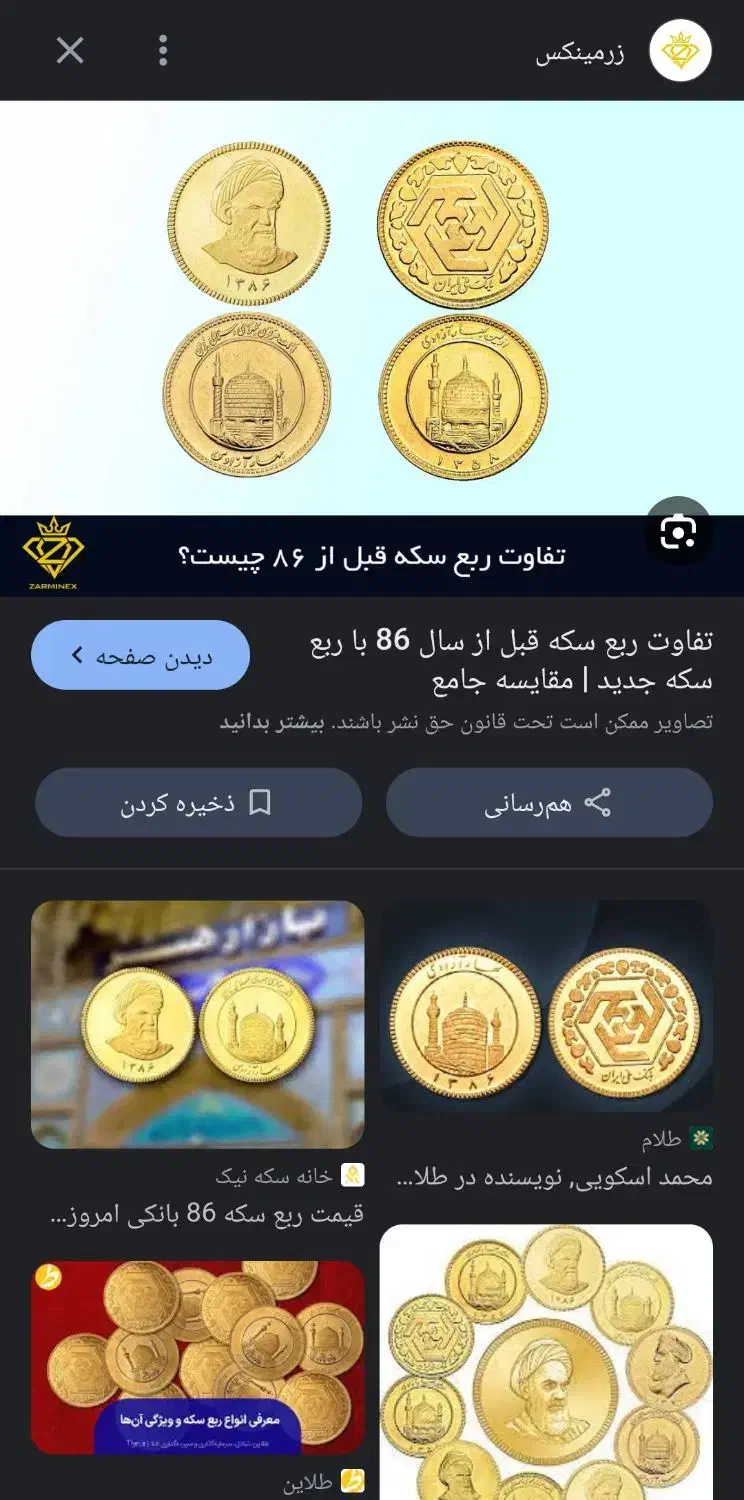The height and width of the screenshot is (1500, 744).
Task: Close the Lens results with the X
Action: pos(68,50)
